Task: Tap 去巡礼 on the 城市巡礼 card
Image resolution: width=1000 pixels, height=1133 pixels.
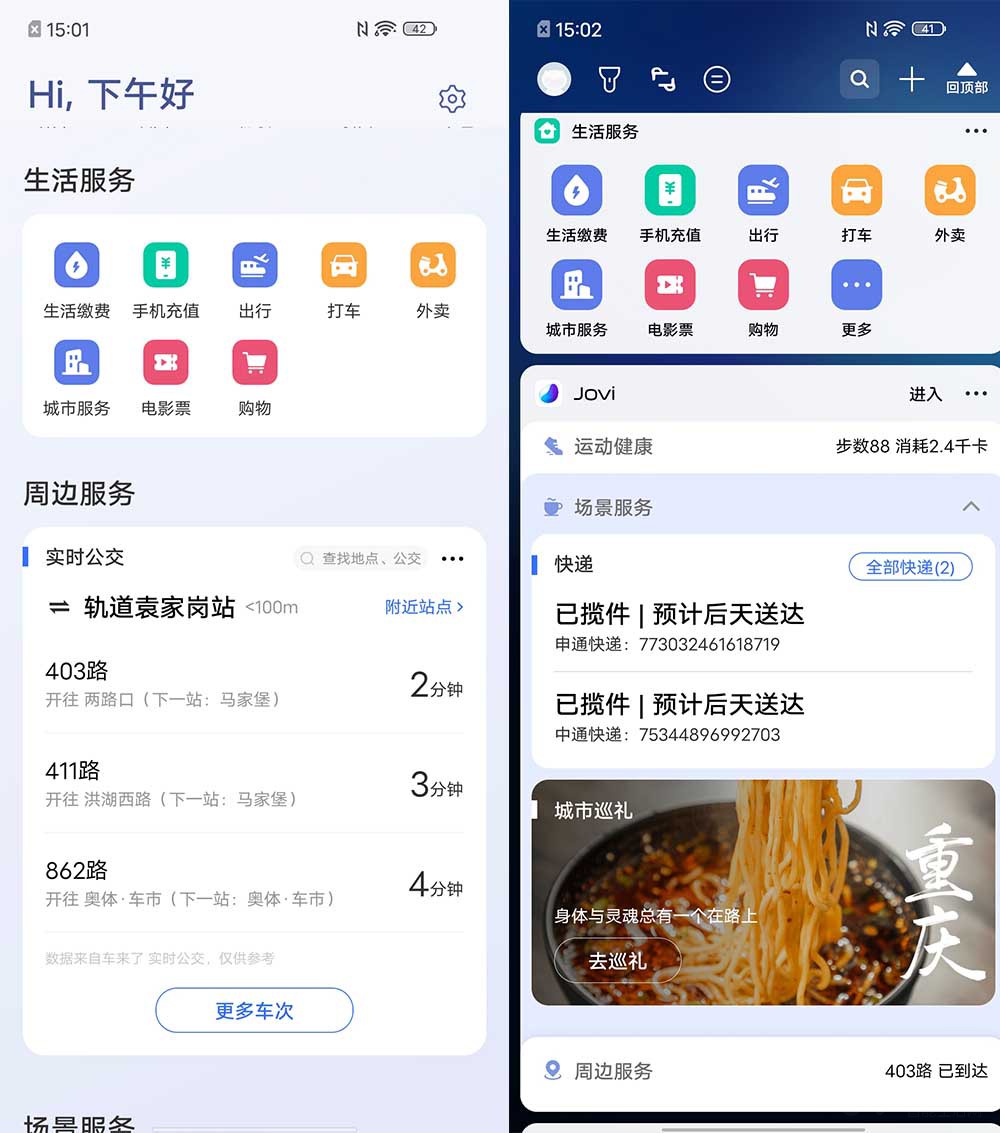Action: click(x=617, y=961)
